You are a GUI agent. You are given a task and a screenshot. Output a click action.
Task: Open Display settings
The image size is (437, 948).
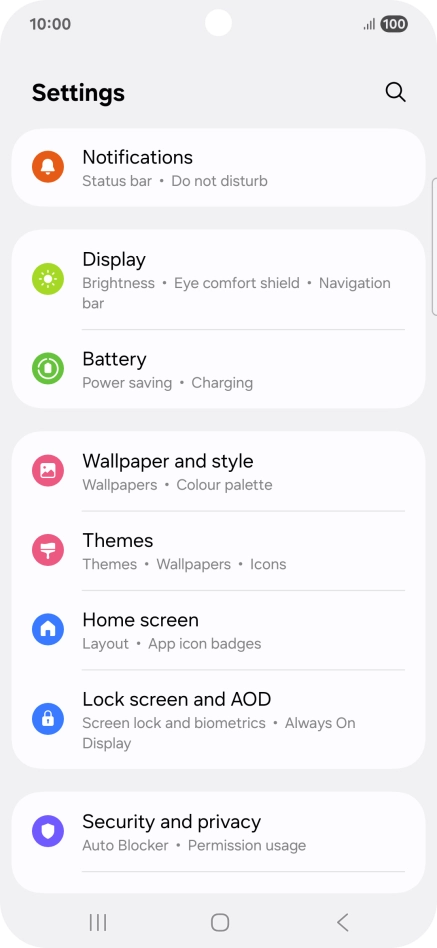[218, 280]
